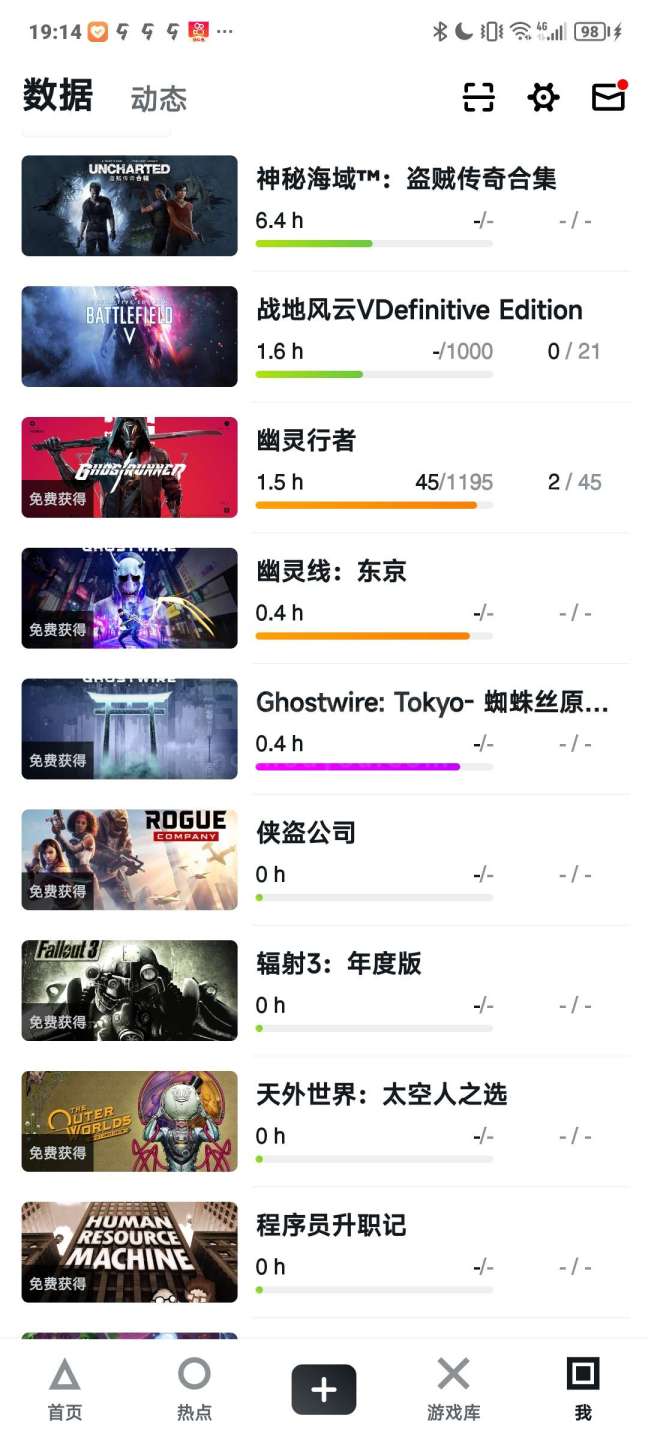Open the scan icon in the header
The image size is (648, 1440).
(x=479, y=97)
